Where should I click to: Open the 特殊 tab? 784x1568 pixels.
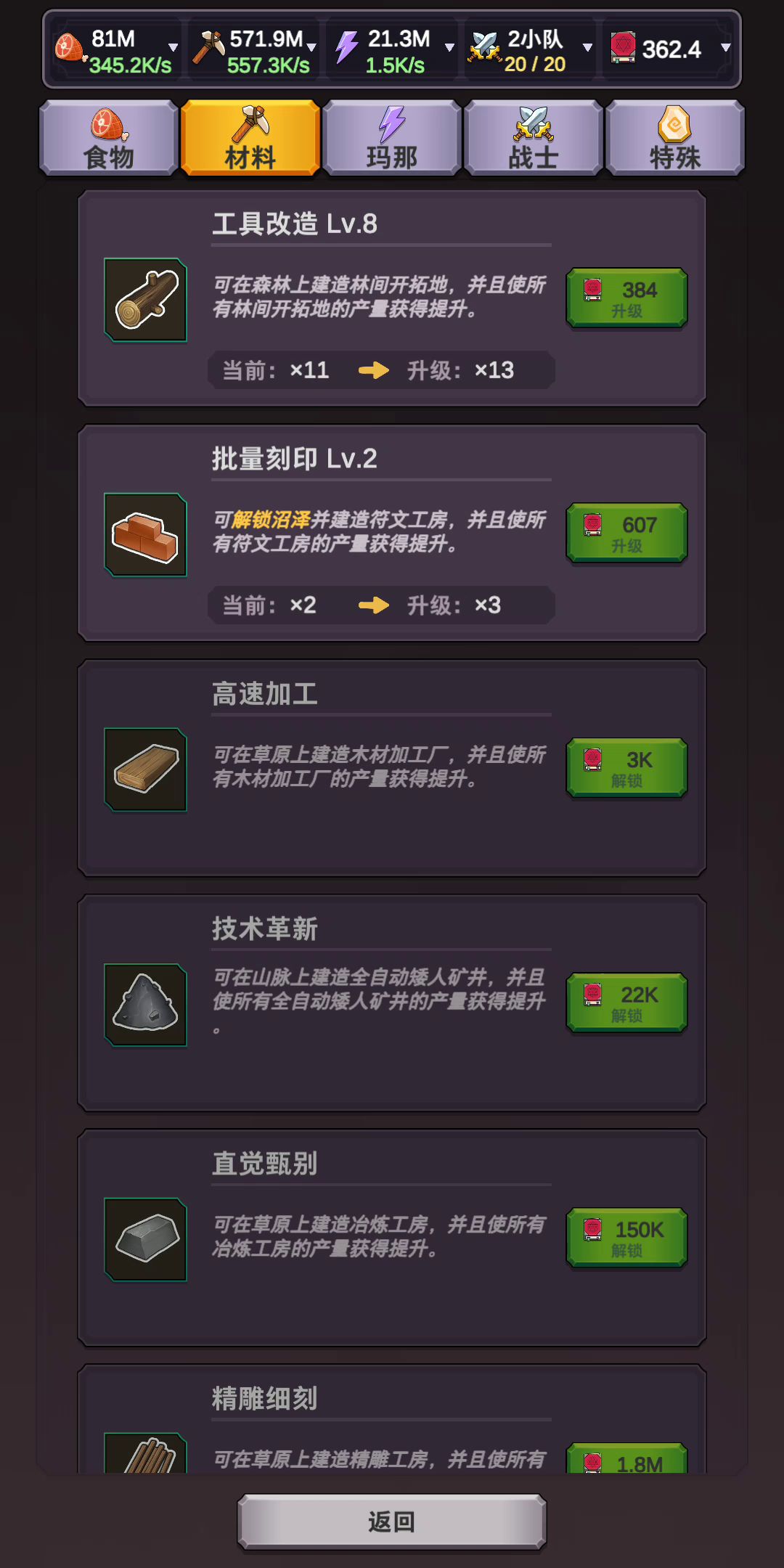tap(675, 138)
